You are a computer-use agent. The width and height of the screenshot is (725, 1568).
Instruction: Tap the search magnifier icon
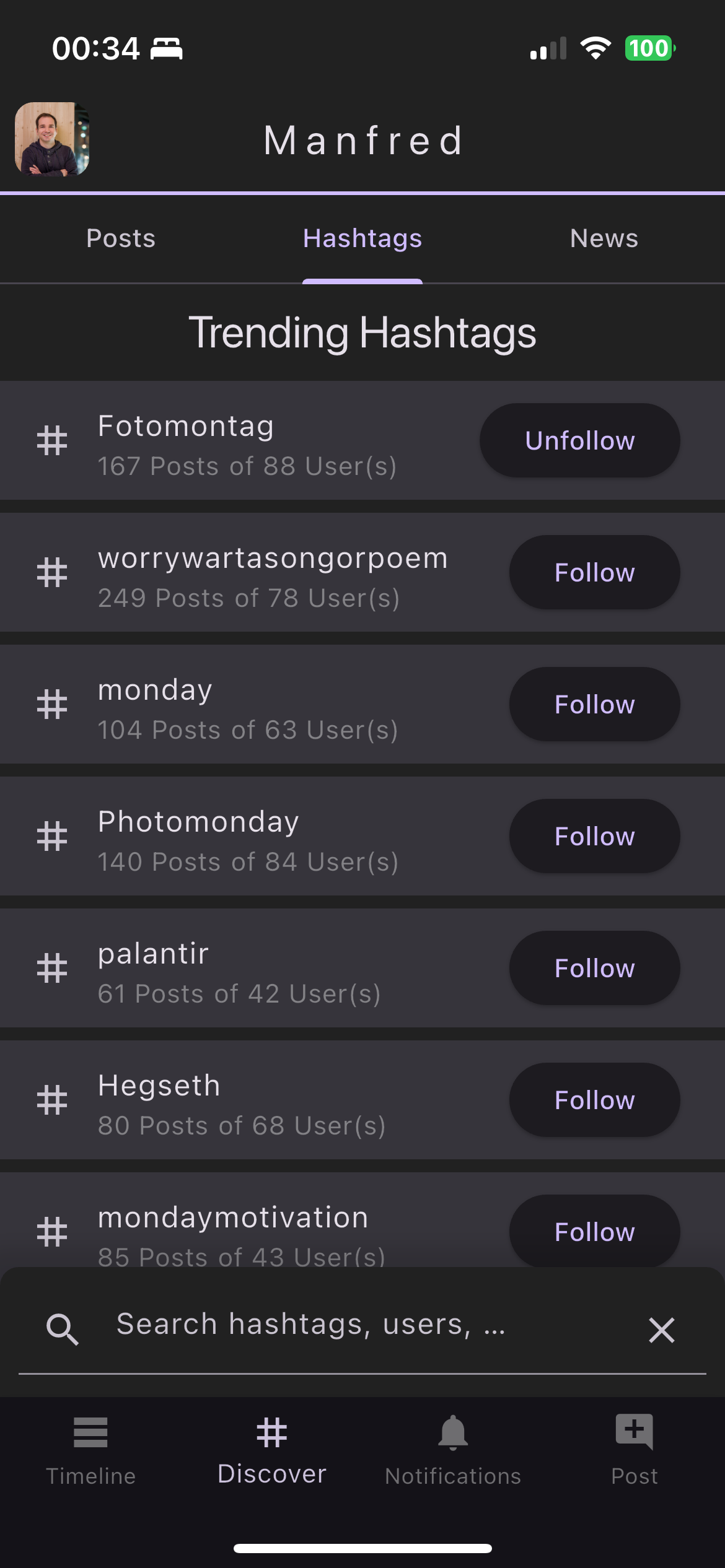pos(62,1329)
